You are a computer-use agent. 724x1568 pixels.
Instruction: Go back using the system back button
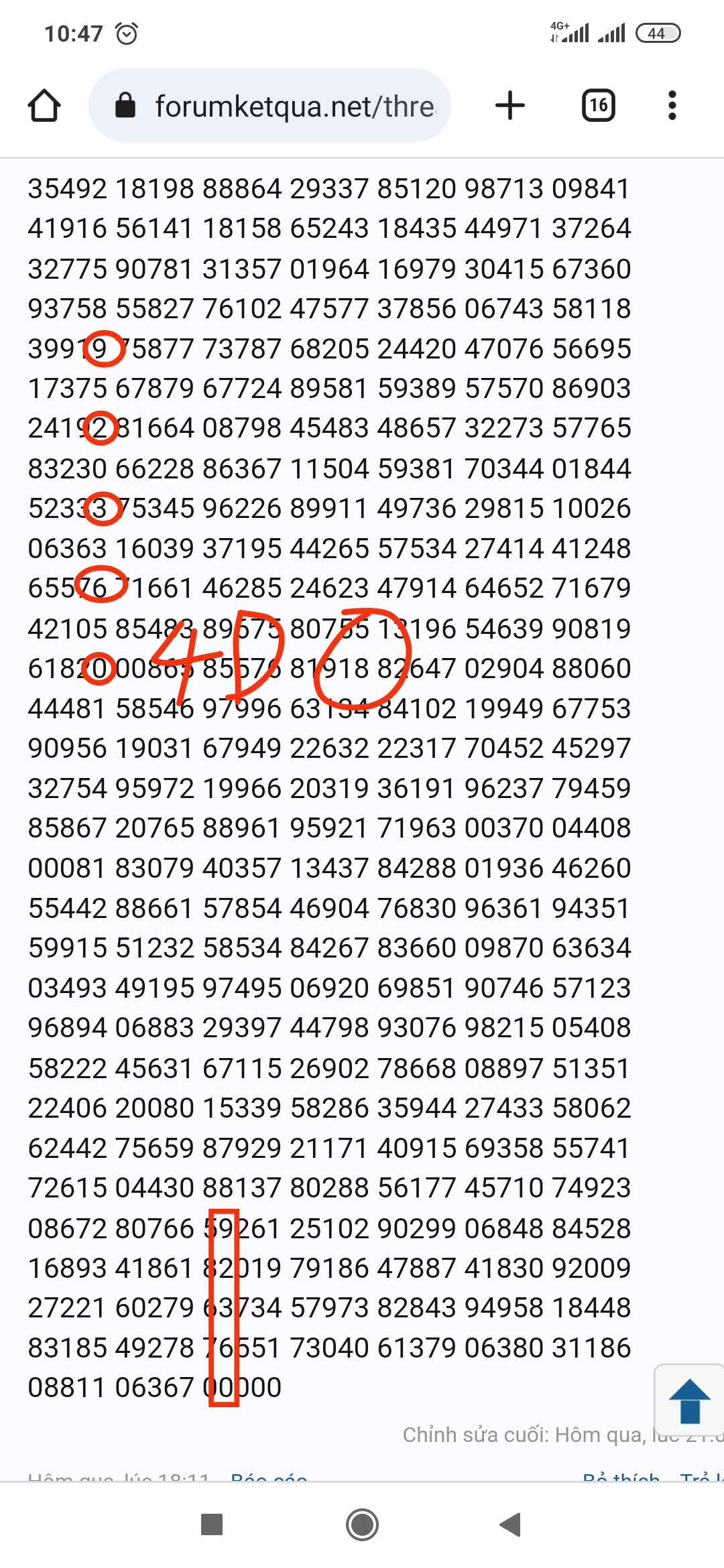coord(511,1524)
